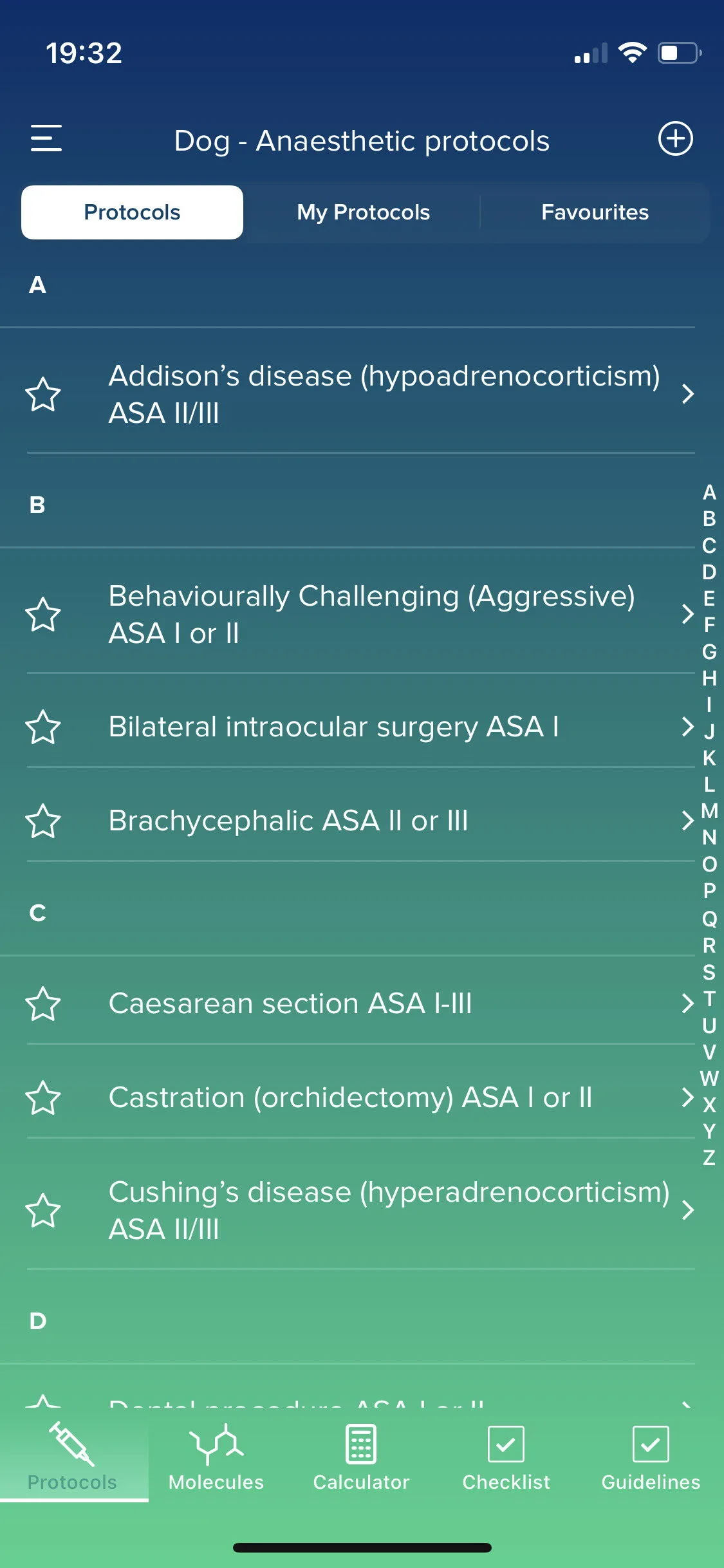
Task: Open Castration (orchidectomy) protocol
Action: [x=360, y=1097]
